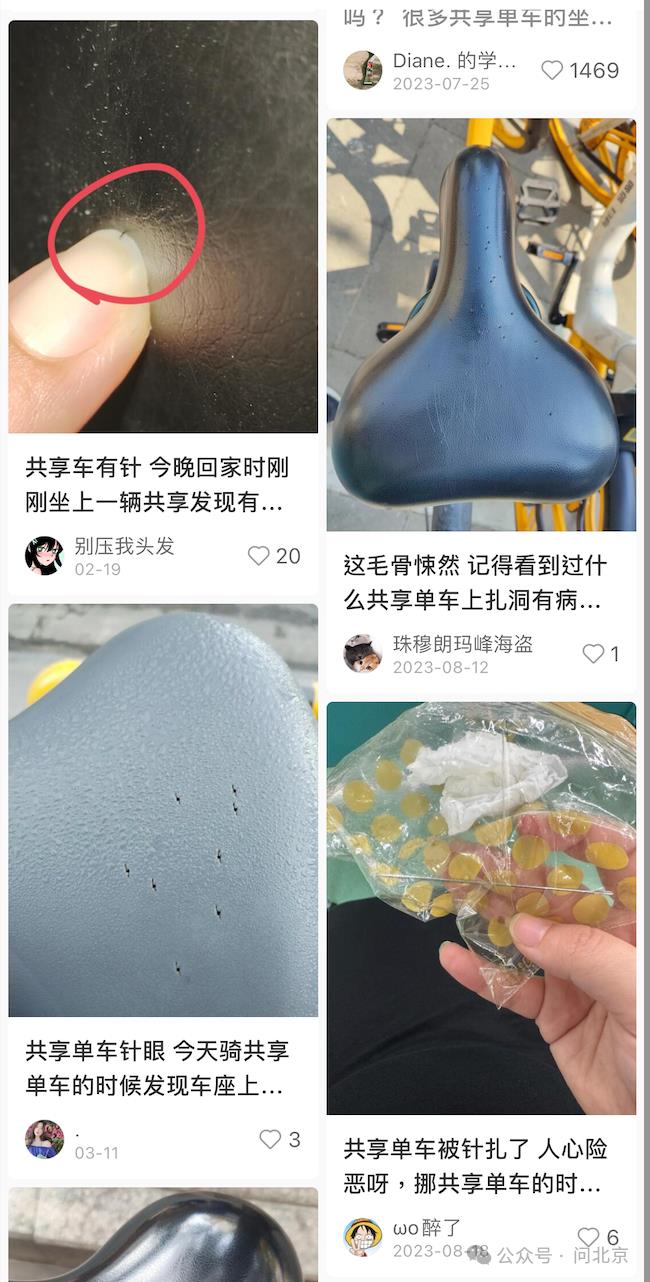
Task: Like the Diane. 的学 post with 1469 likes
Action: click(x=552, y=70)
